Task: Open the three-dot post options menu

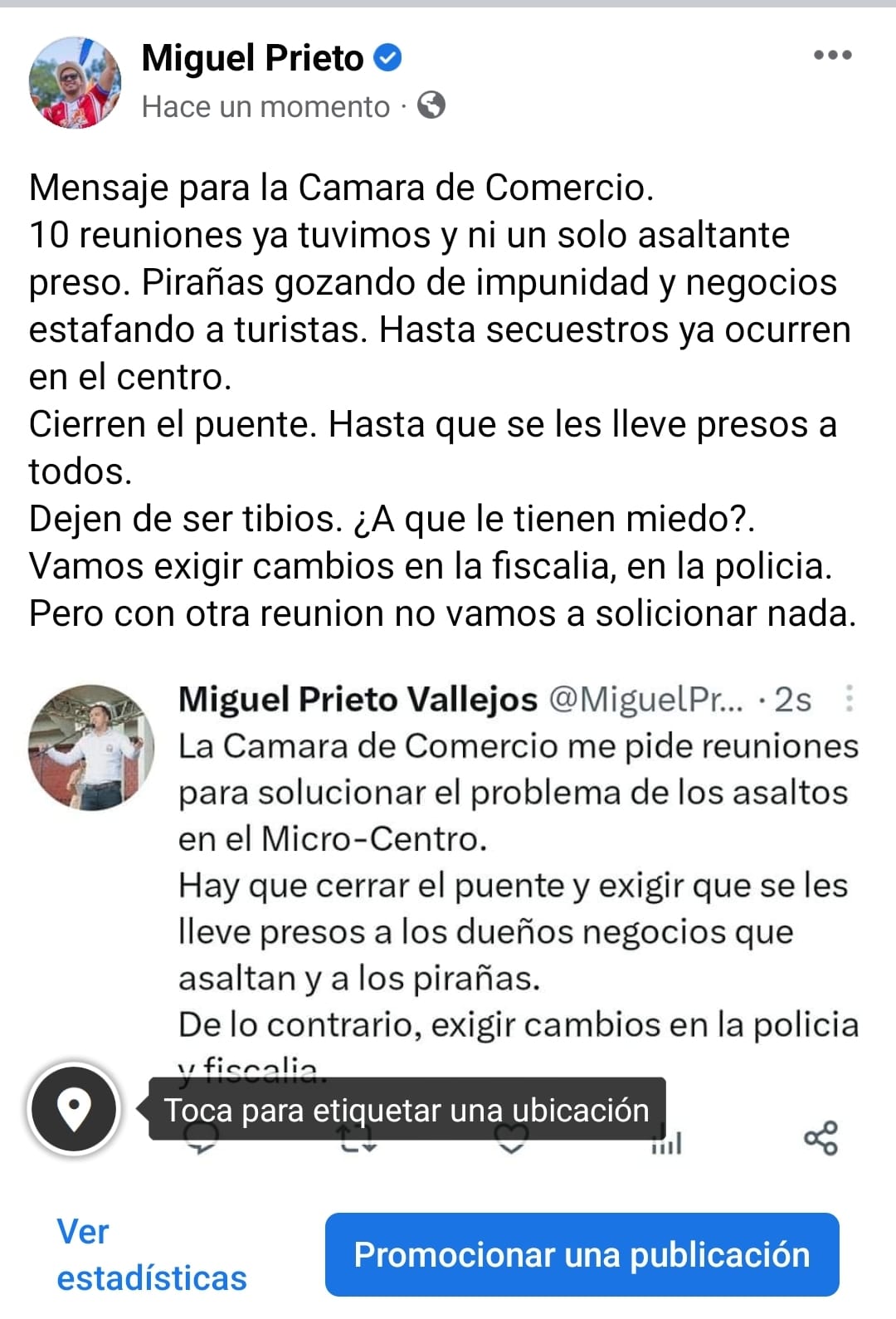Action: [832, 56]
